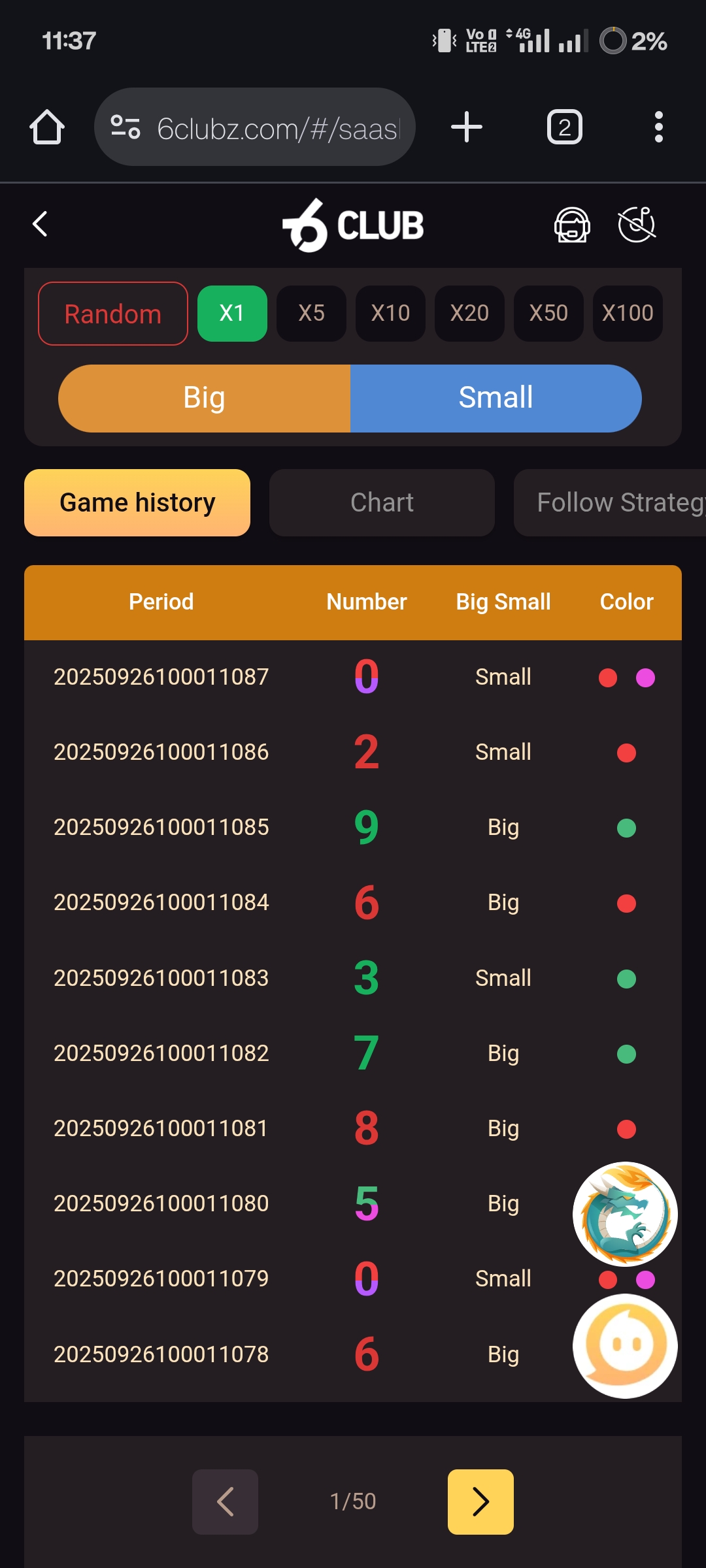The height and width of the screenshot is (1568, 706).
Task: Set multiplier to X20
Action: 469,314
